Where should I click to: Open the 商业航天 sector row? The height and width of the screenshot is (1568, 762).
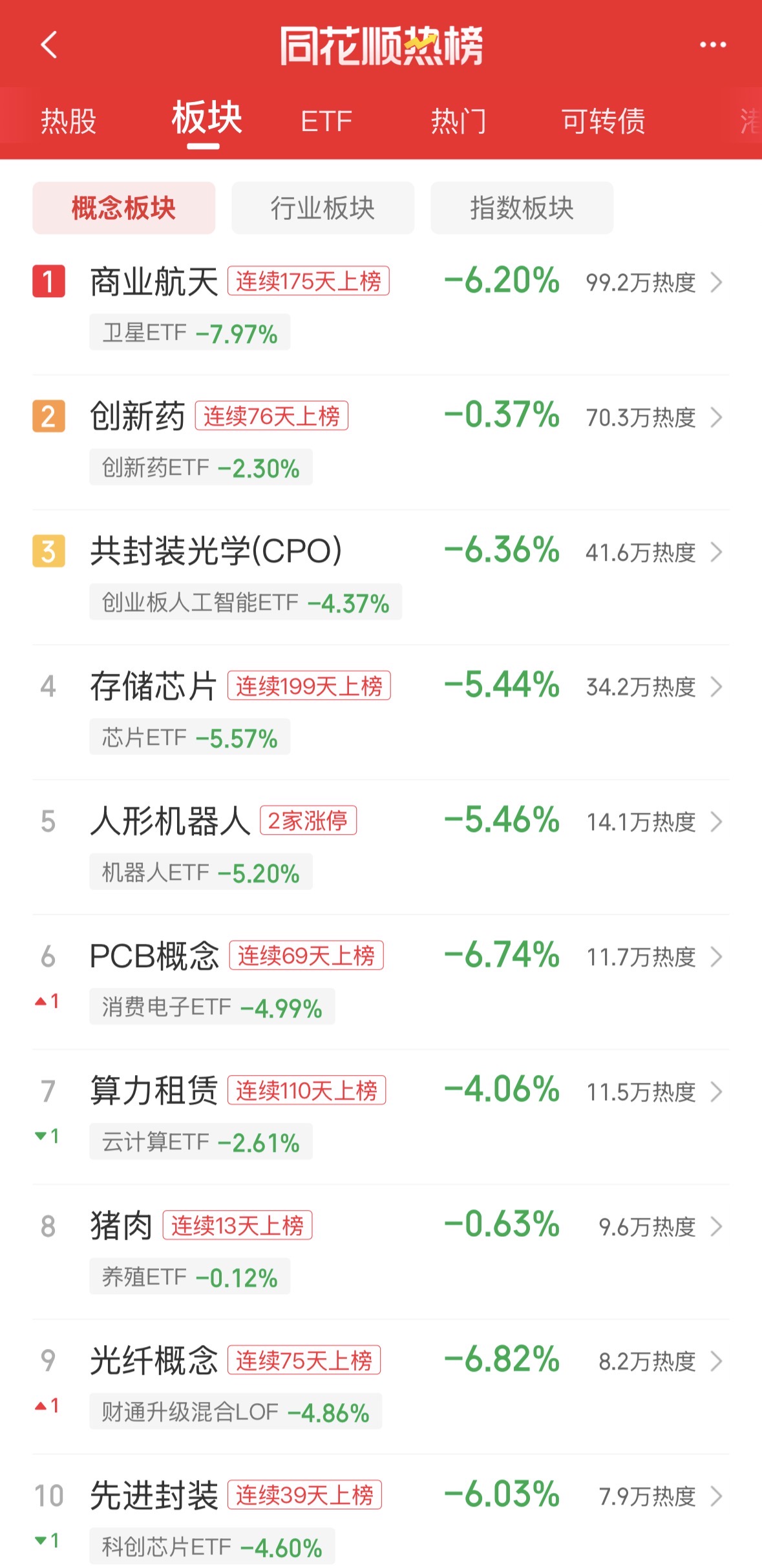click(x=381, y=308)
